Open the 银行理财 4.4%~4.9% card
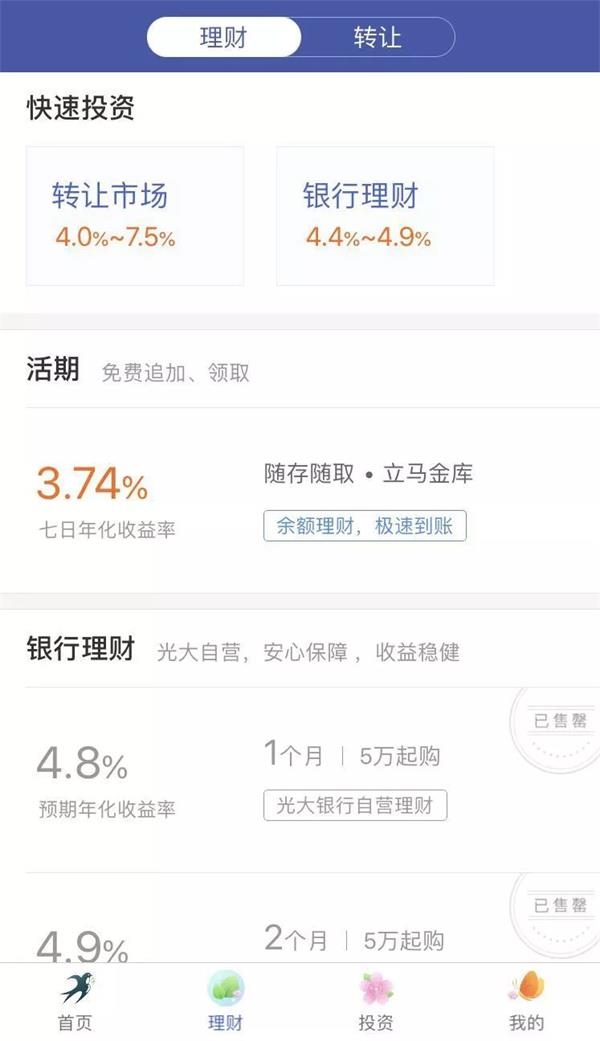 tap(385, 216)
